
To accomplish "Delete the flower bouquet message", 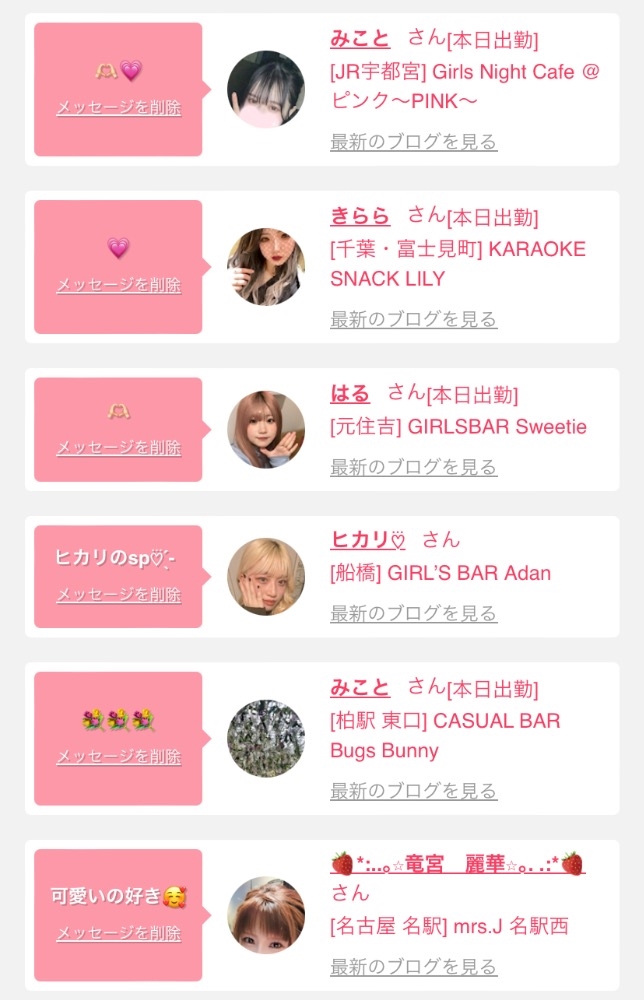I will pos(119,756).
